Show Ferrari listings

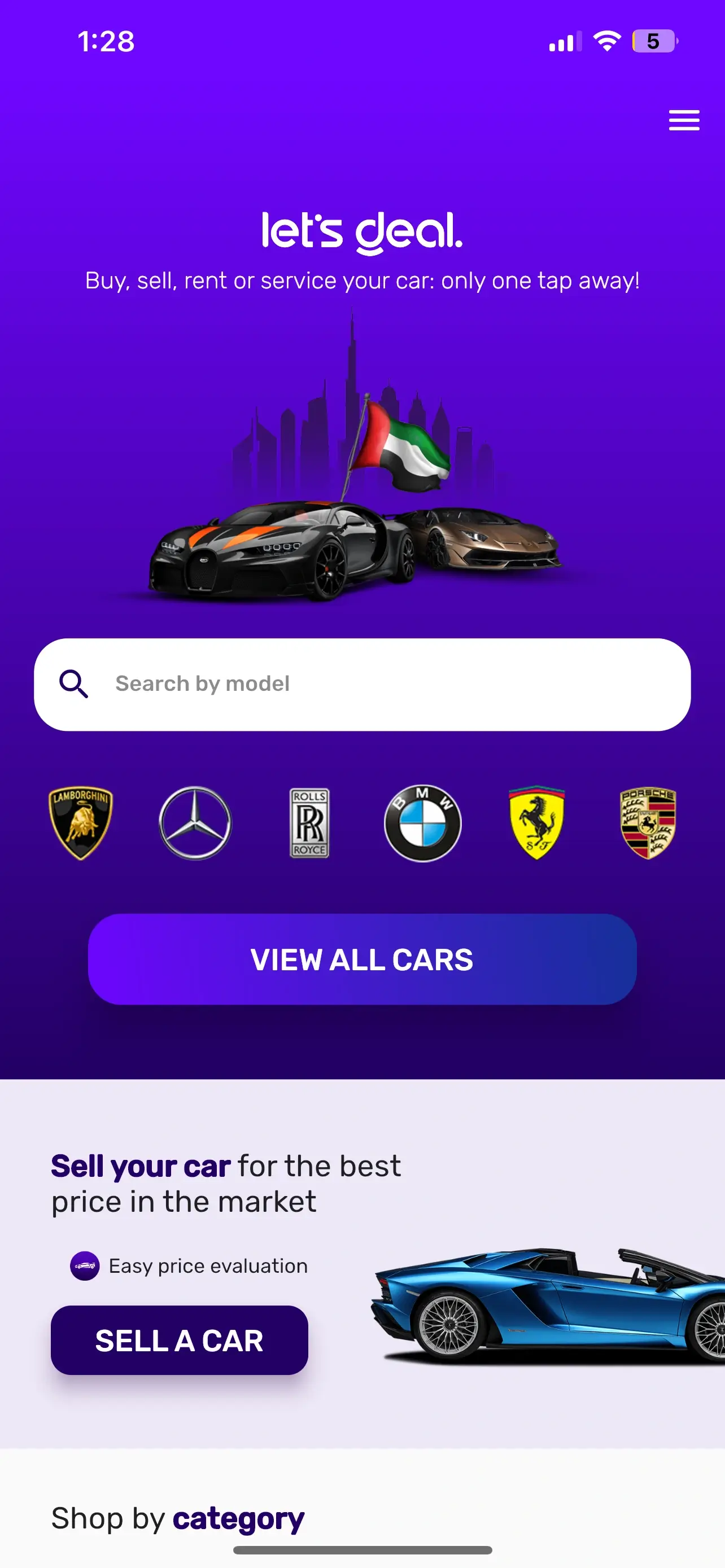pos(536,822)
